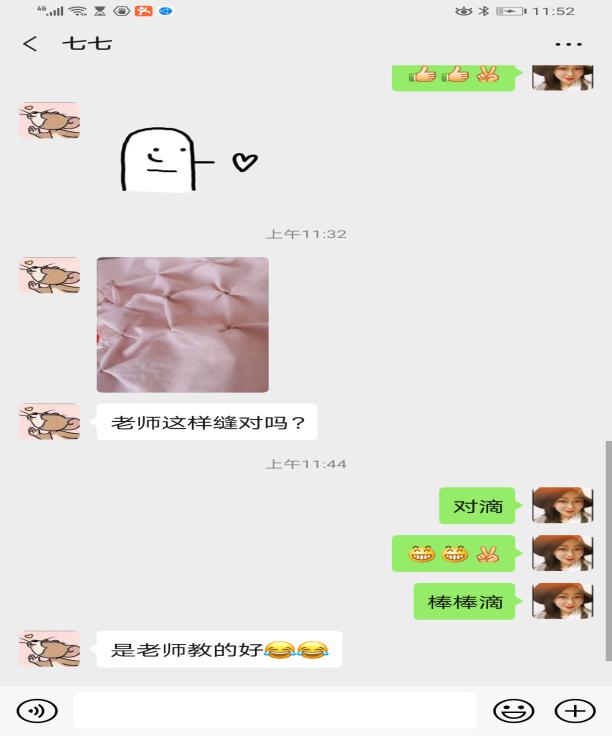
Task: Focus the message text field
Action: coord(275,711)
